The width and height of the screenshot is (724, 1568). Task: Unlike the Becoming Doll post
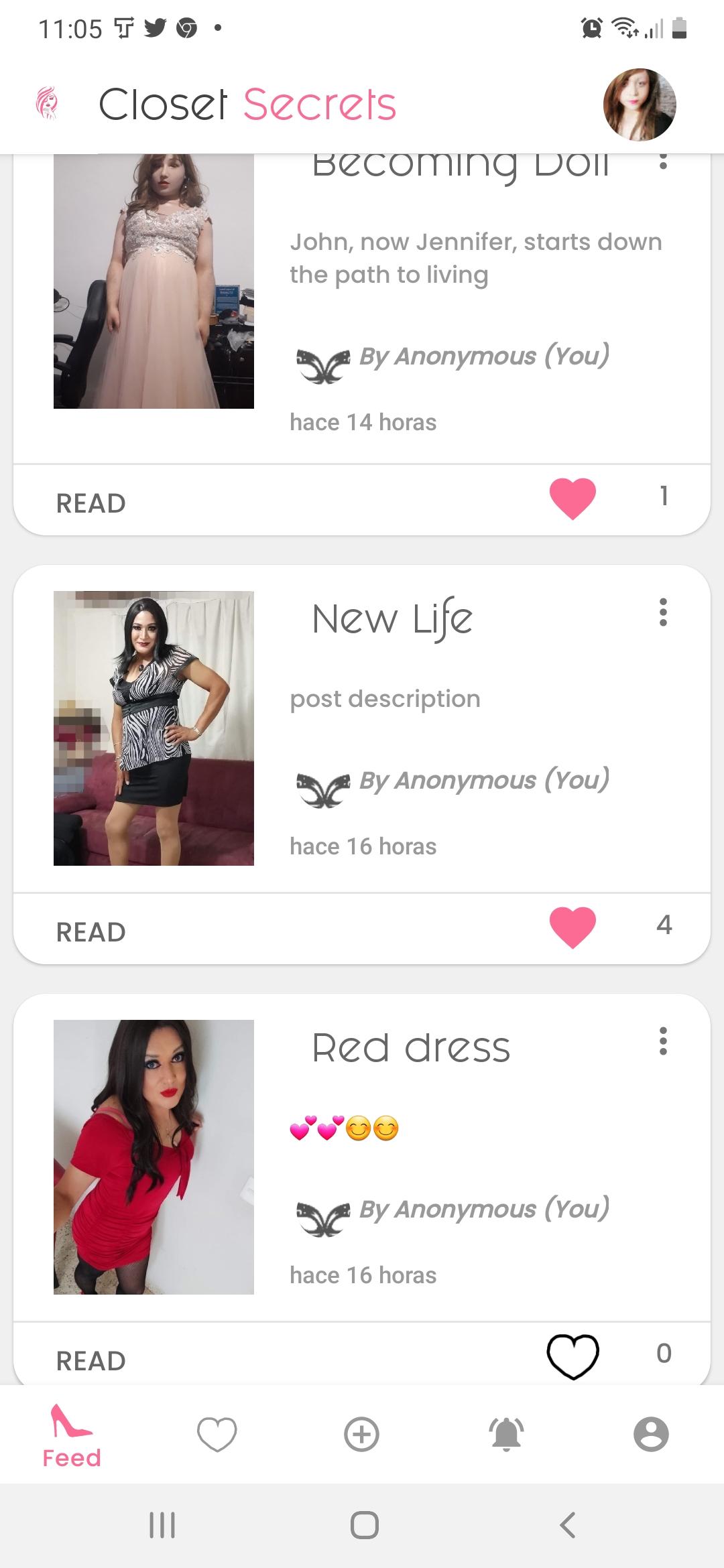click(572, 498)
